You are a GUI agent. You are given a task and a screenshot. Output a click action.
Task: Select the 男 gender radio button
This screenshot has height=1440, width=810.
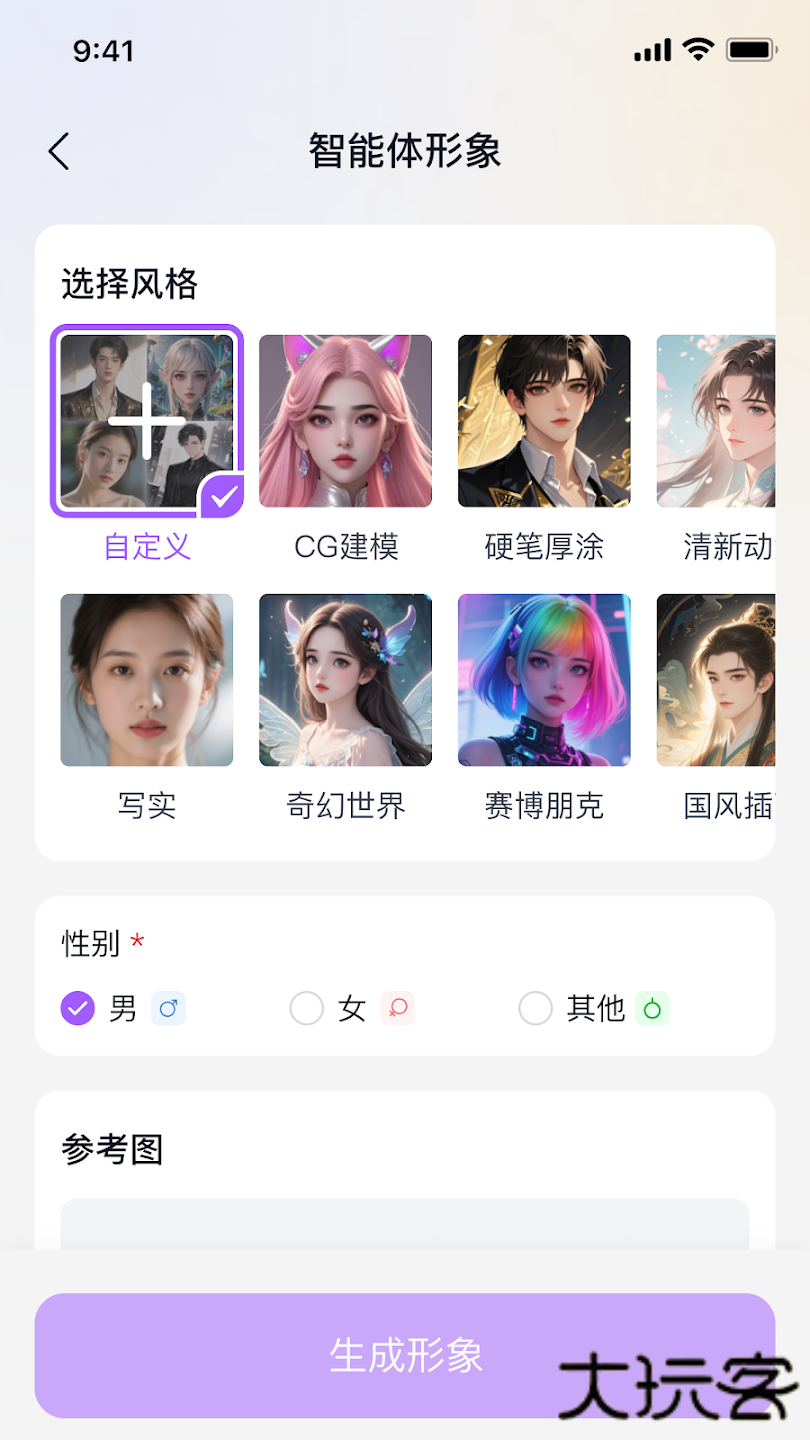pyautogui.click(x=77, y=1009)
